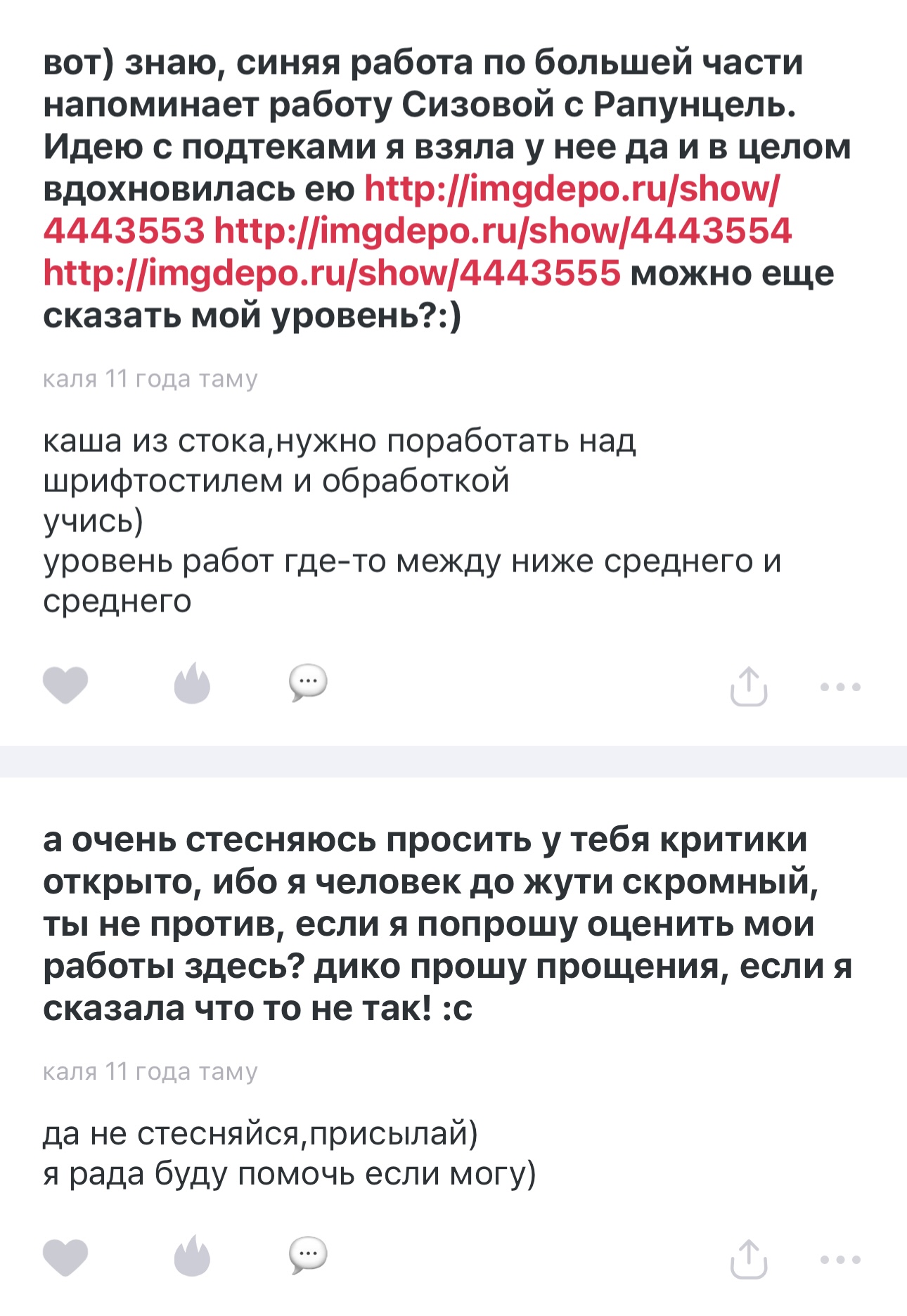Share the "да не стесняйся" answer

(749, 1259)
